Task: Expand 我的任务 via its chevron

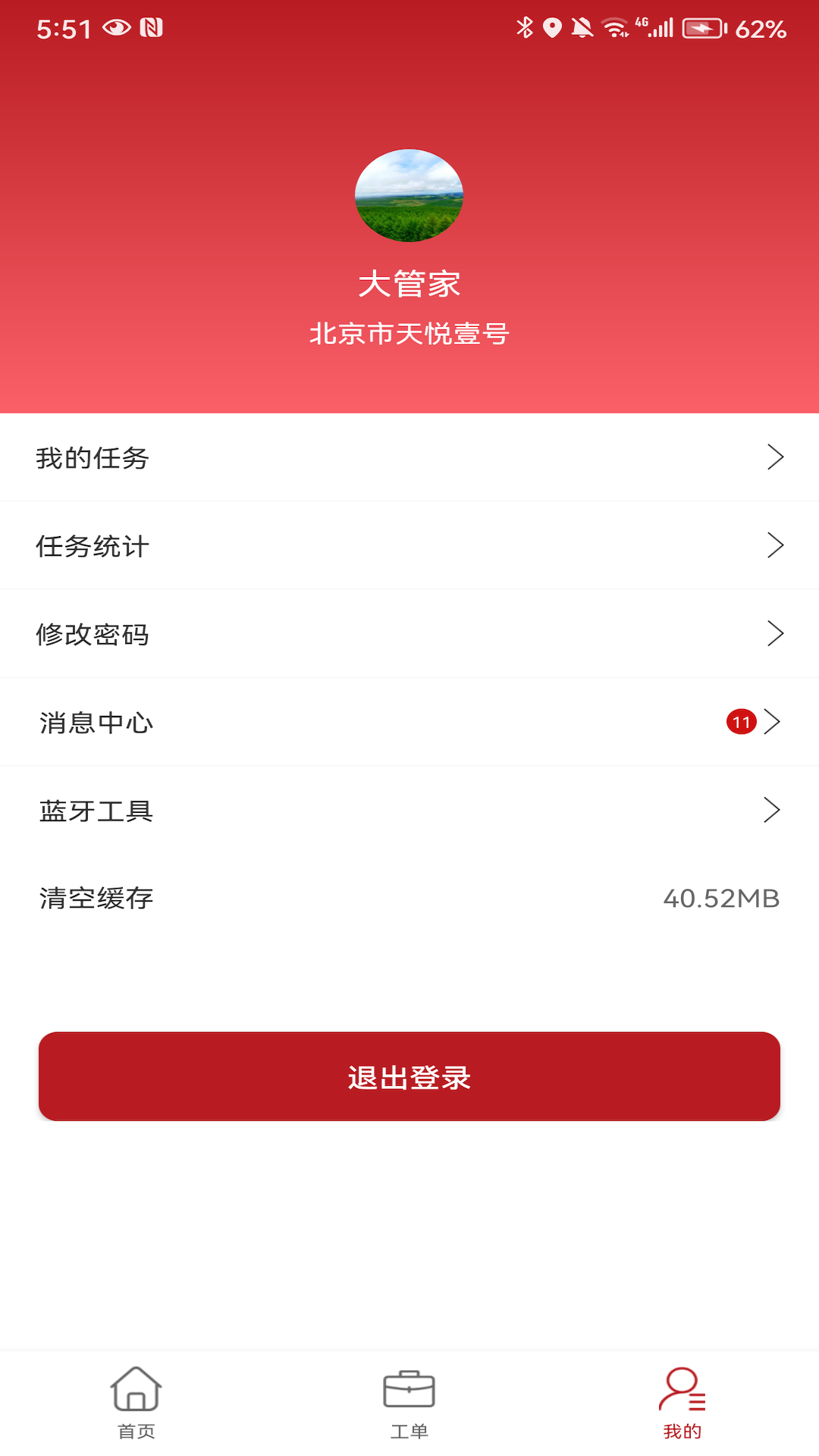Action: [774, 457]
